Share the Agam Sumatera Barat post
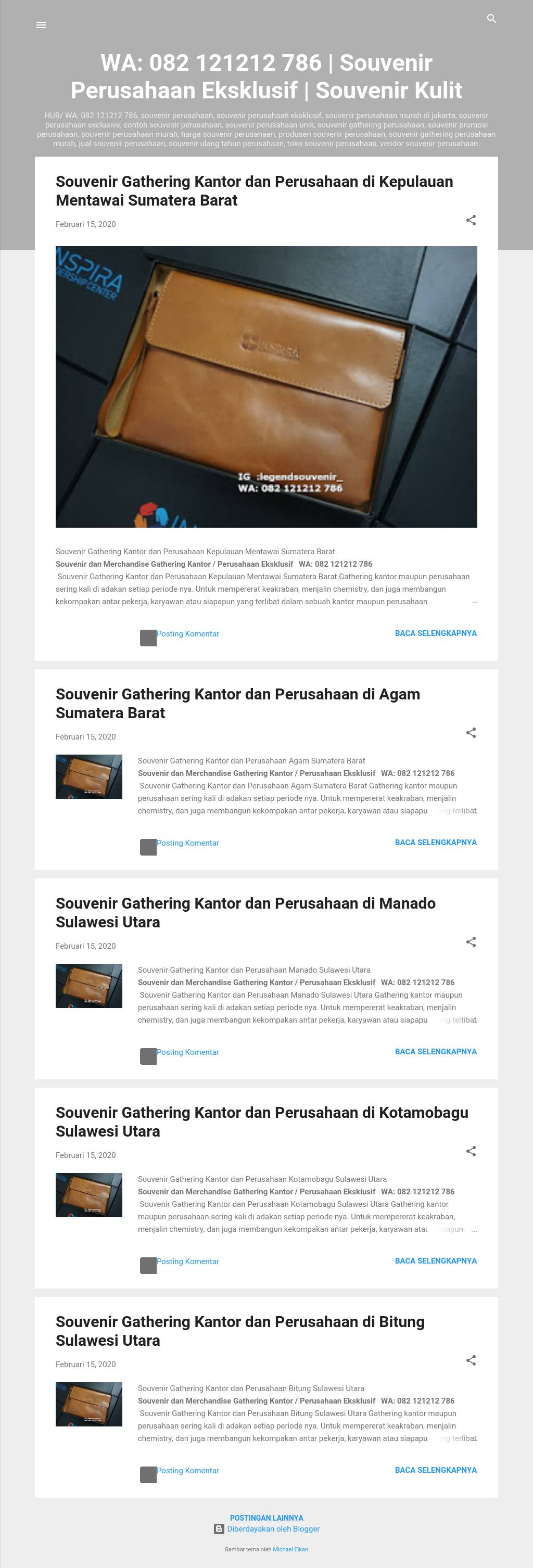The image size is (533, 1568). tap(471, 733)
